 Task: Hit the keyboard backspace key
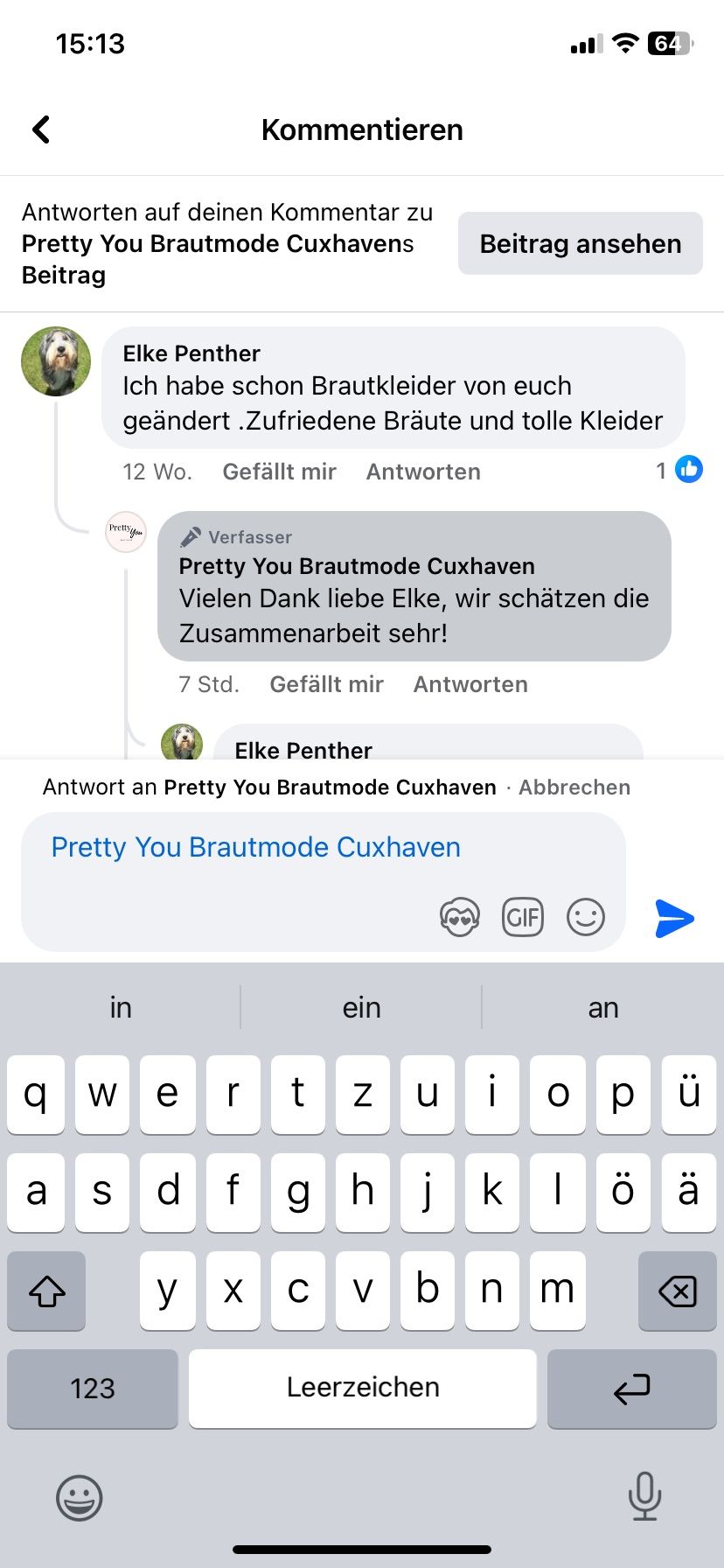(678, 1291)
